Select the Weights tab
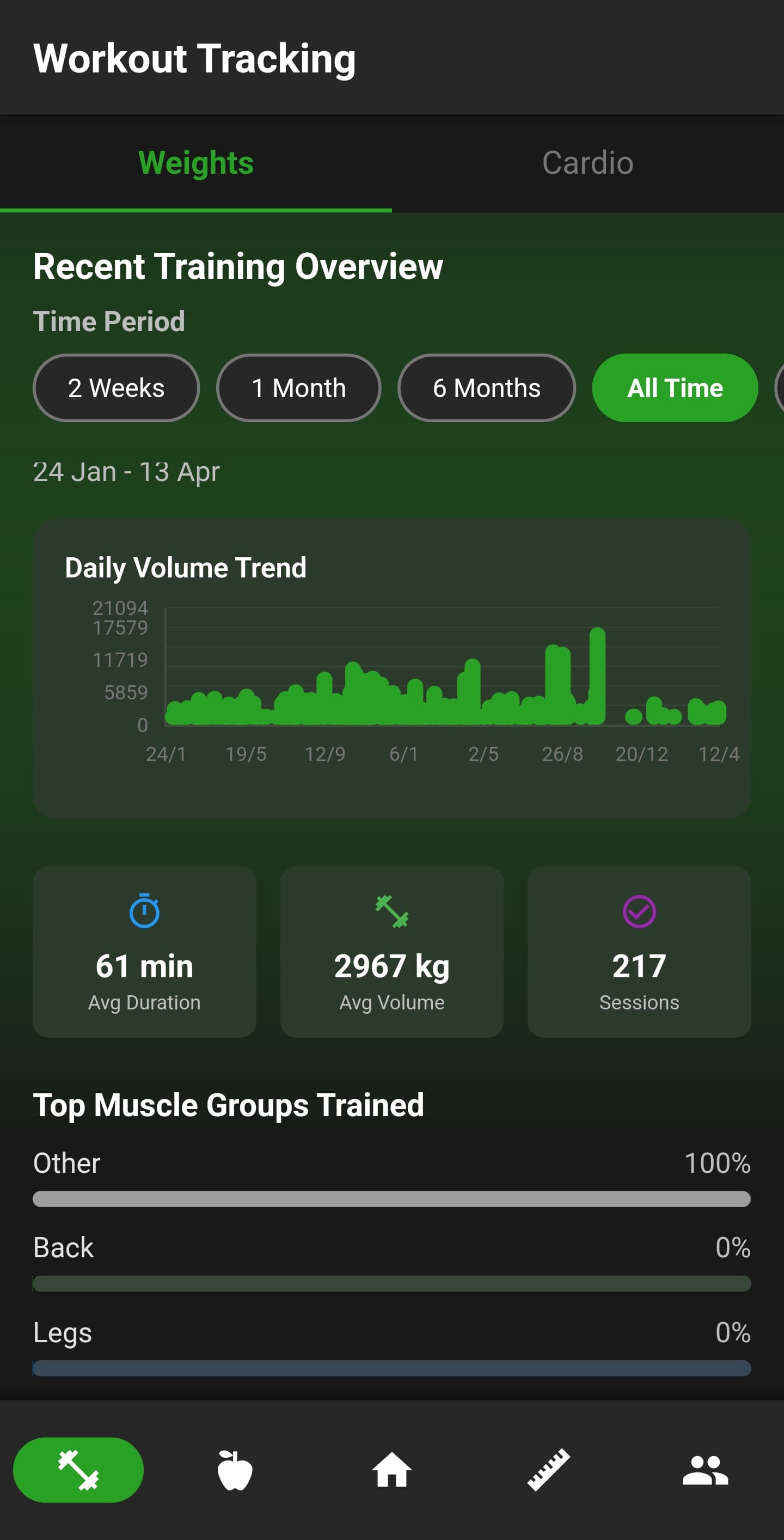The image size is (784, 1540). click(x=195, y=162)
